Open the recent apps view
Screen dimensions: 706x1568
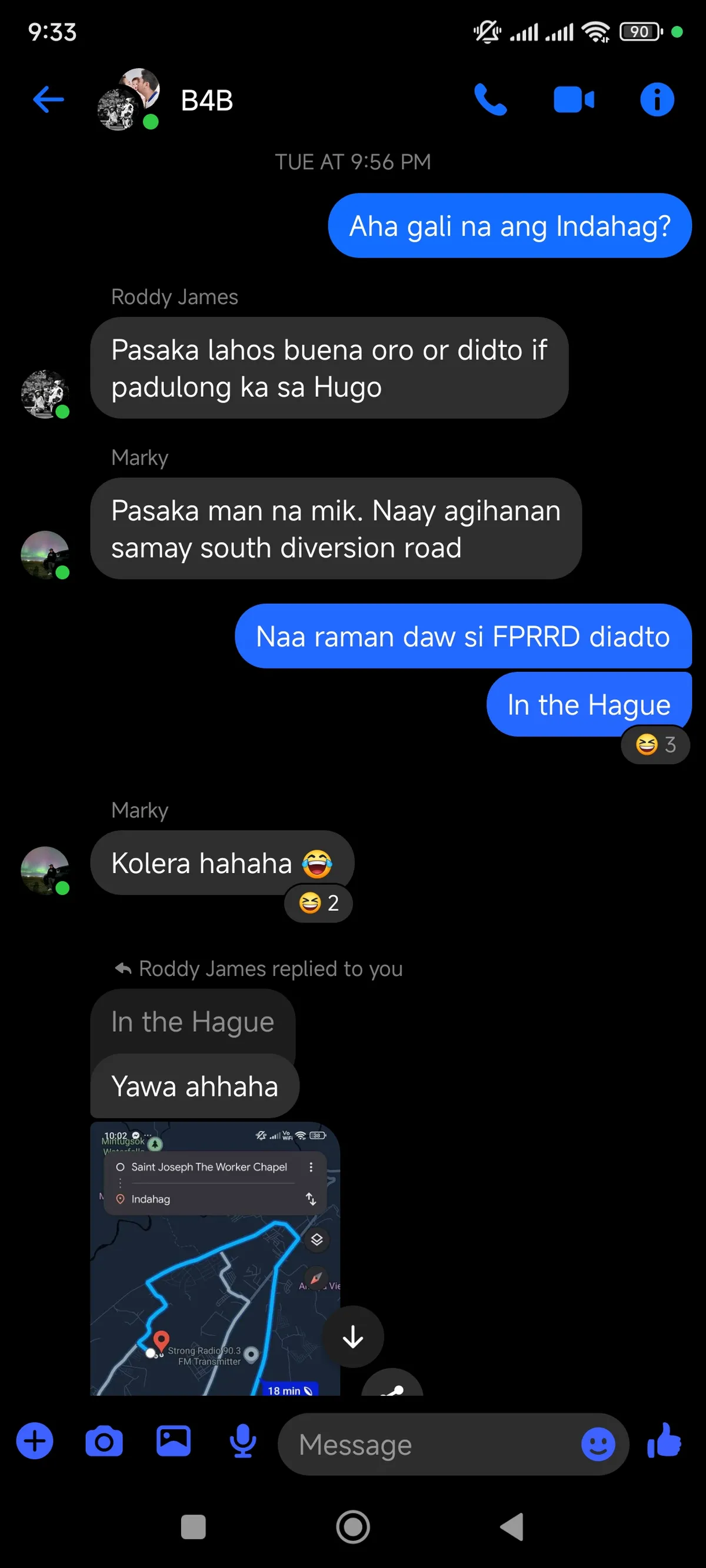pos(193,1527)
